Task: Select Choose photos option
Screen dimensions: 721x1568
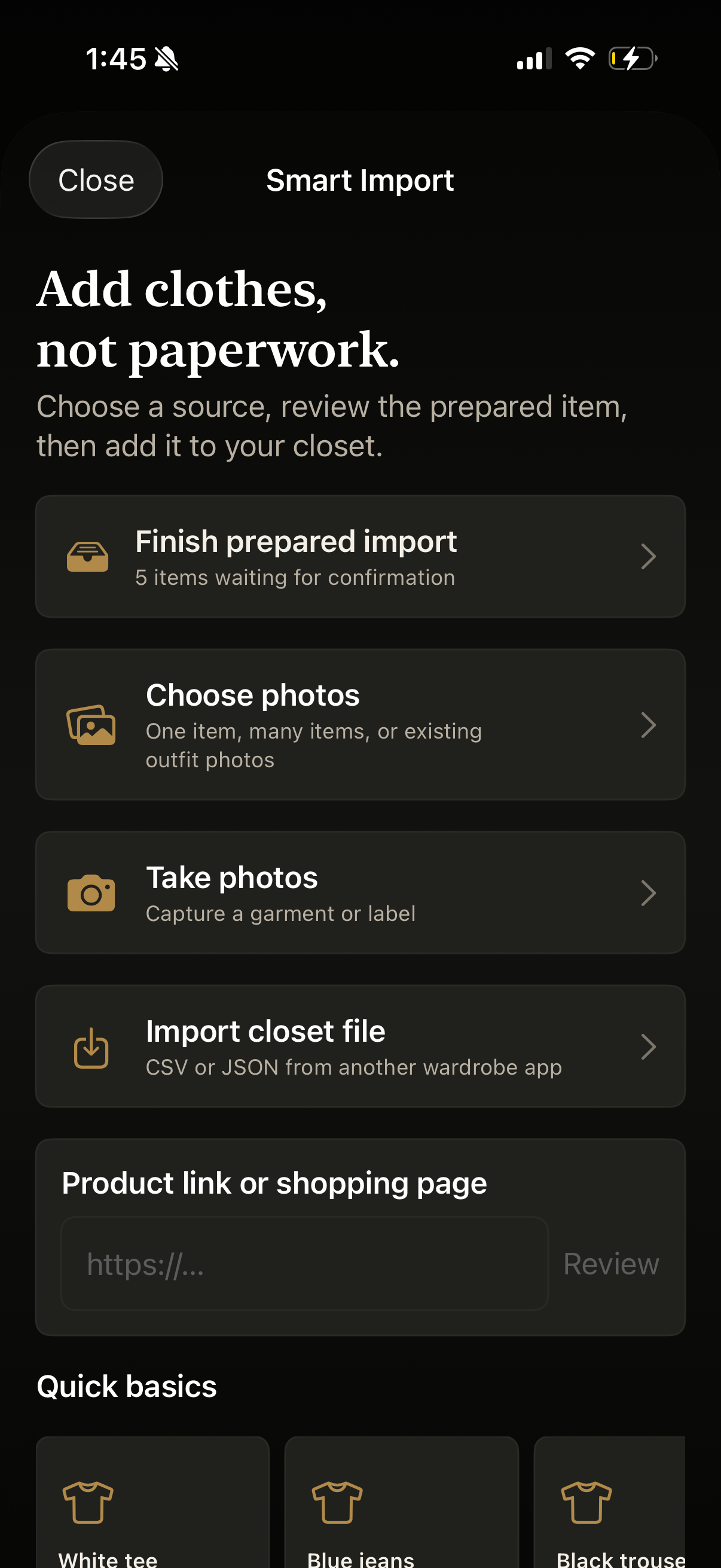Action: point(360,724)
